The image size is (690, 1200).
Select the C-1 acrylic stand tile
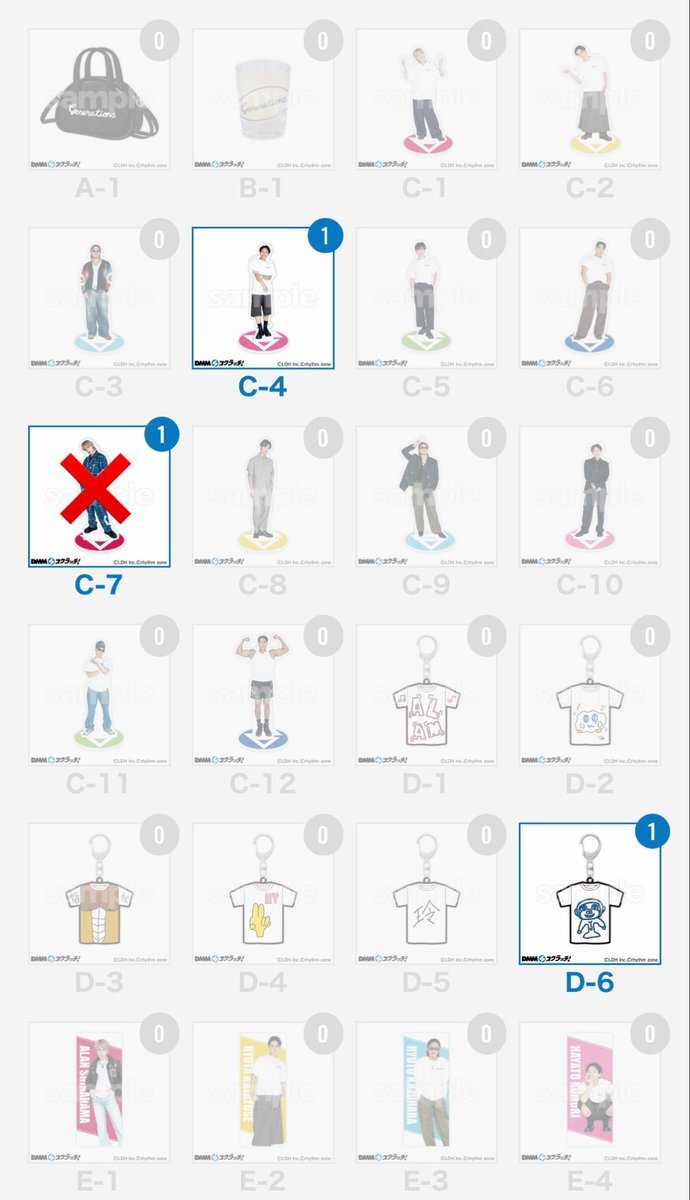click(x=426, y=100)
